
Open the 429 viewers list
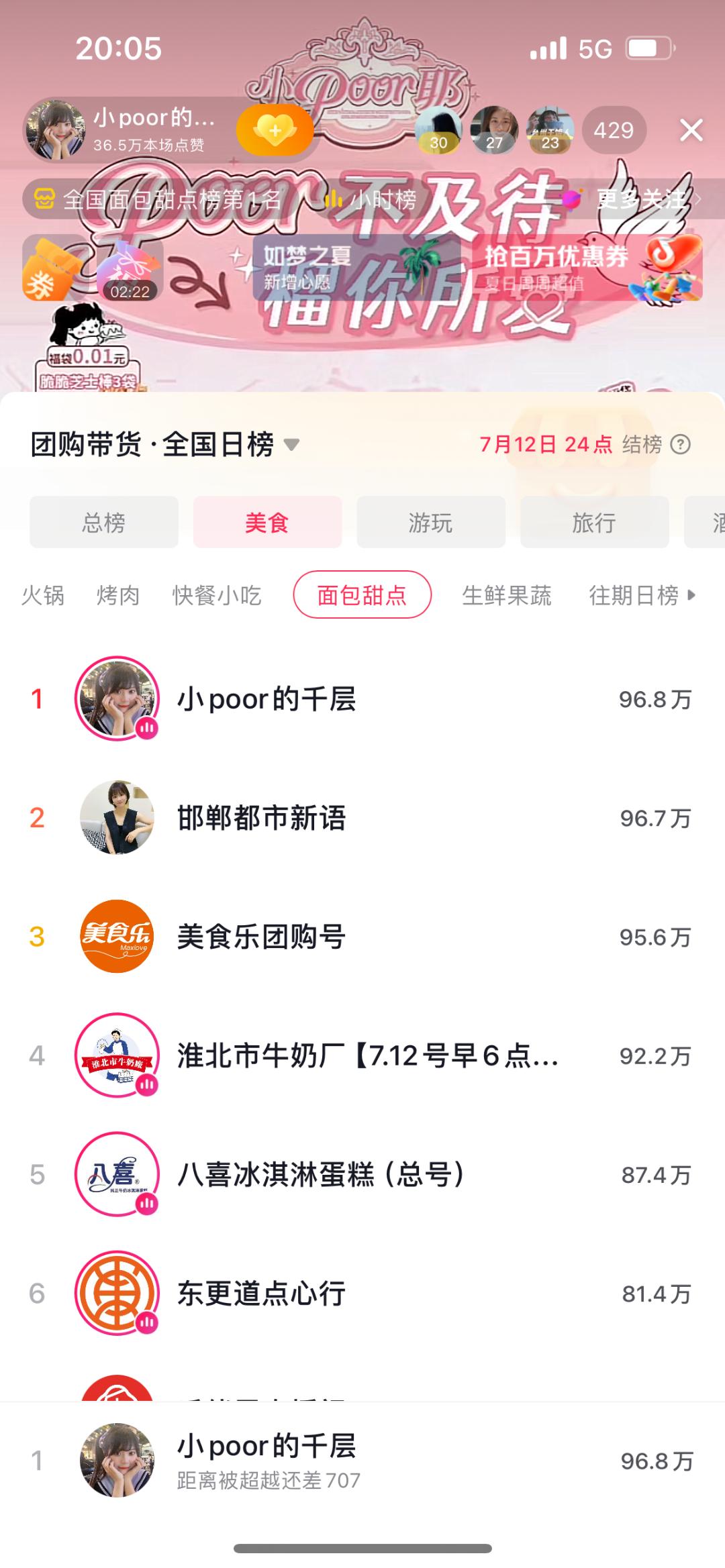click(614, 130)
